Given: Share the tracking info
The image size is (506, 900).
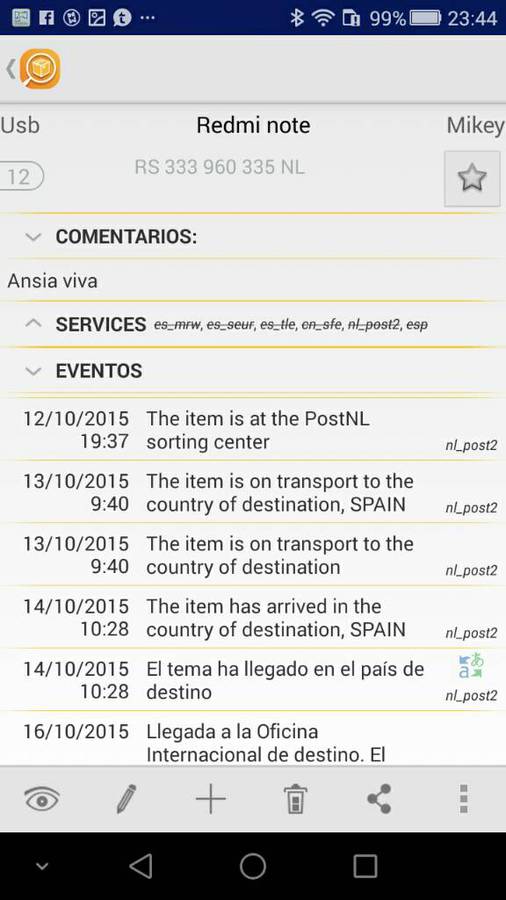Looking at the screenshot, I should pyautogui.click(x=379, y=799).
